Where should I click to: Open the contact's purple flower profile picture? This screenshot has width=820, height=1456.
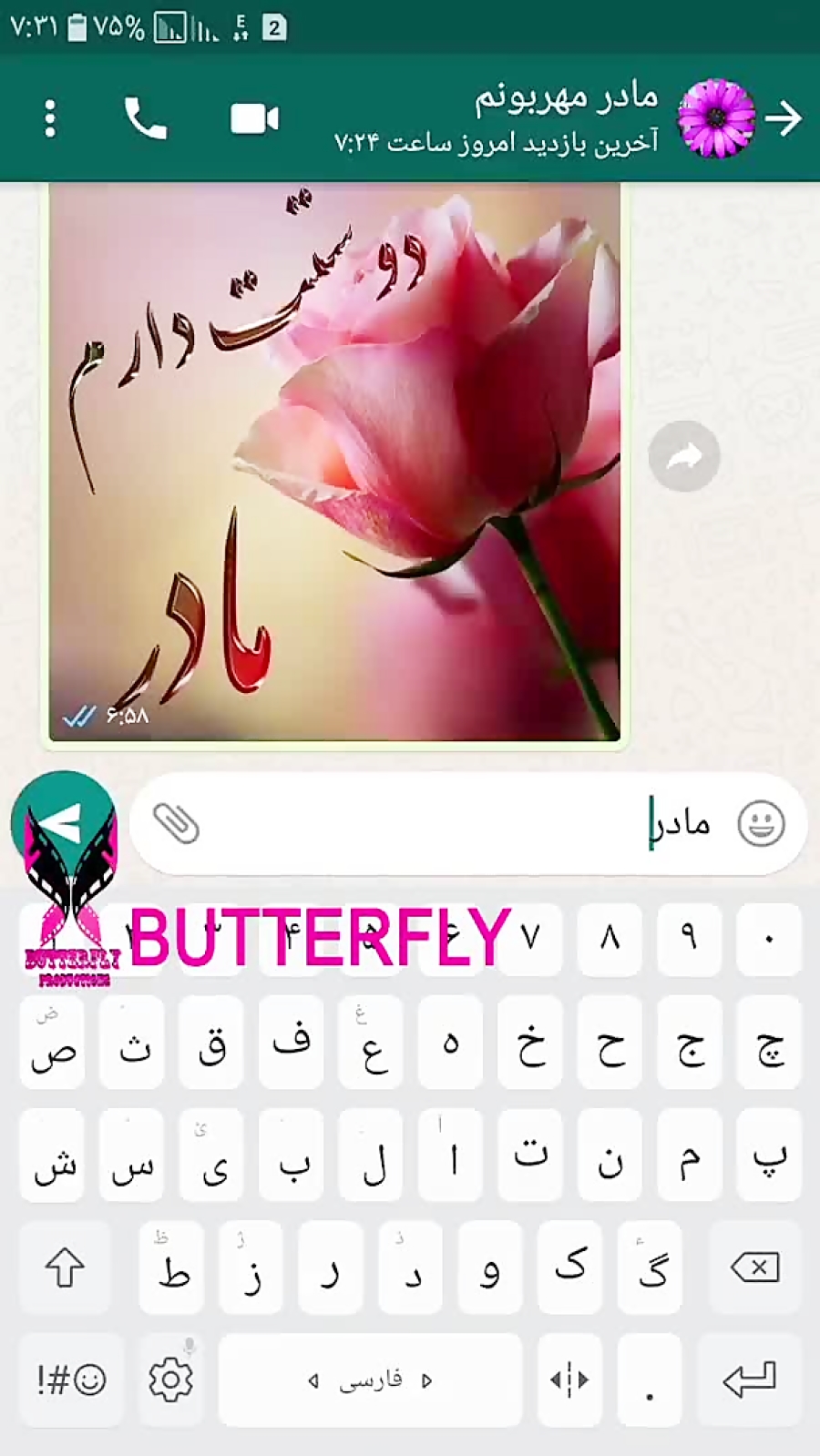coord(717,119)
